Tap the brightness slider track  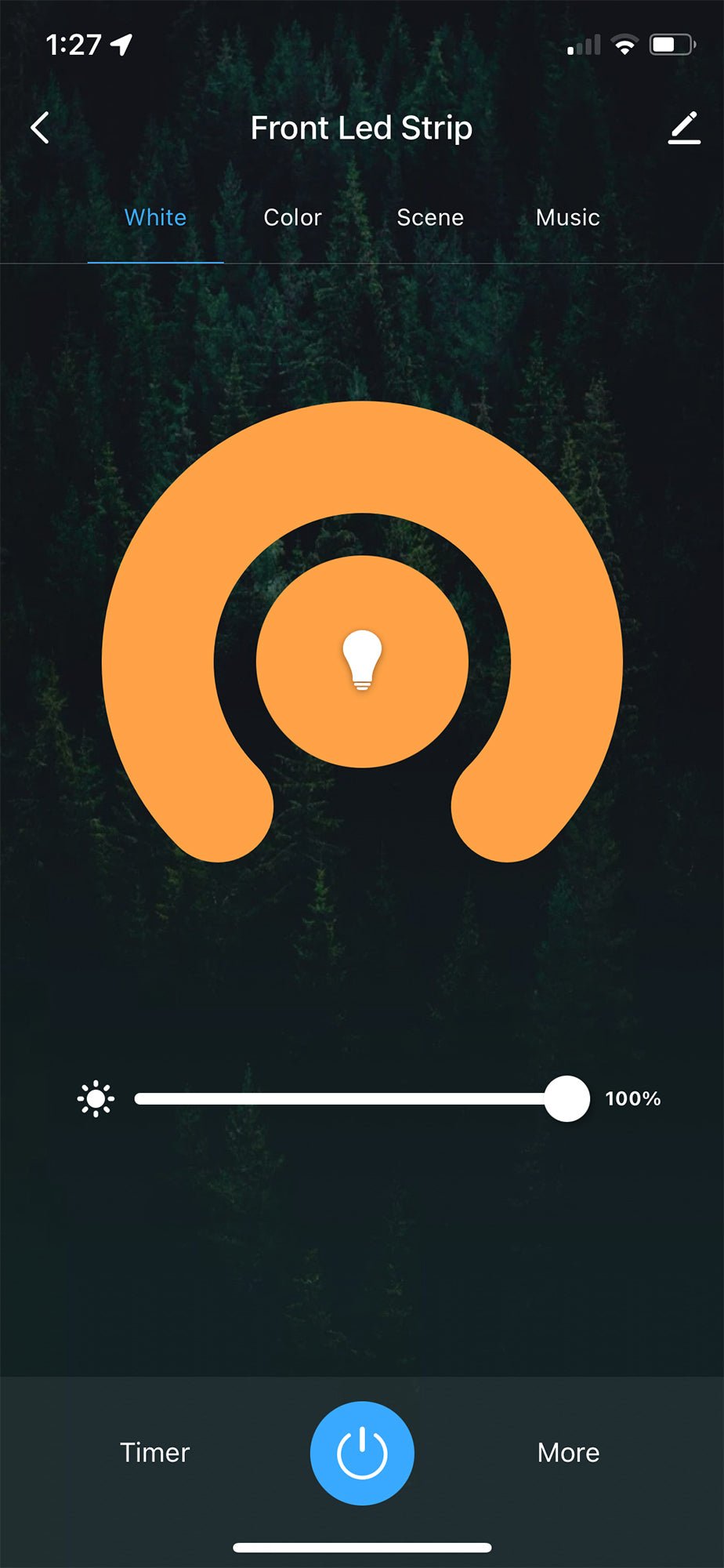tap(345, 1098)
